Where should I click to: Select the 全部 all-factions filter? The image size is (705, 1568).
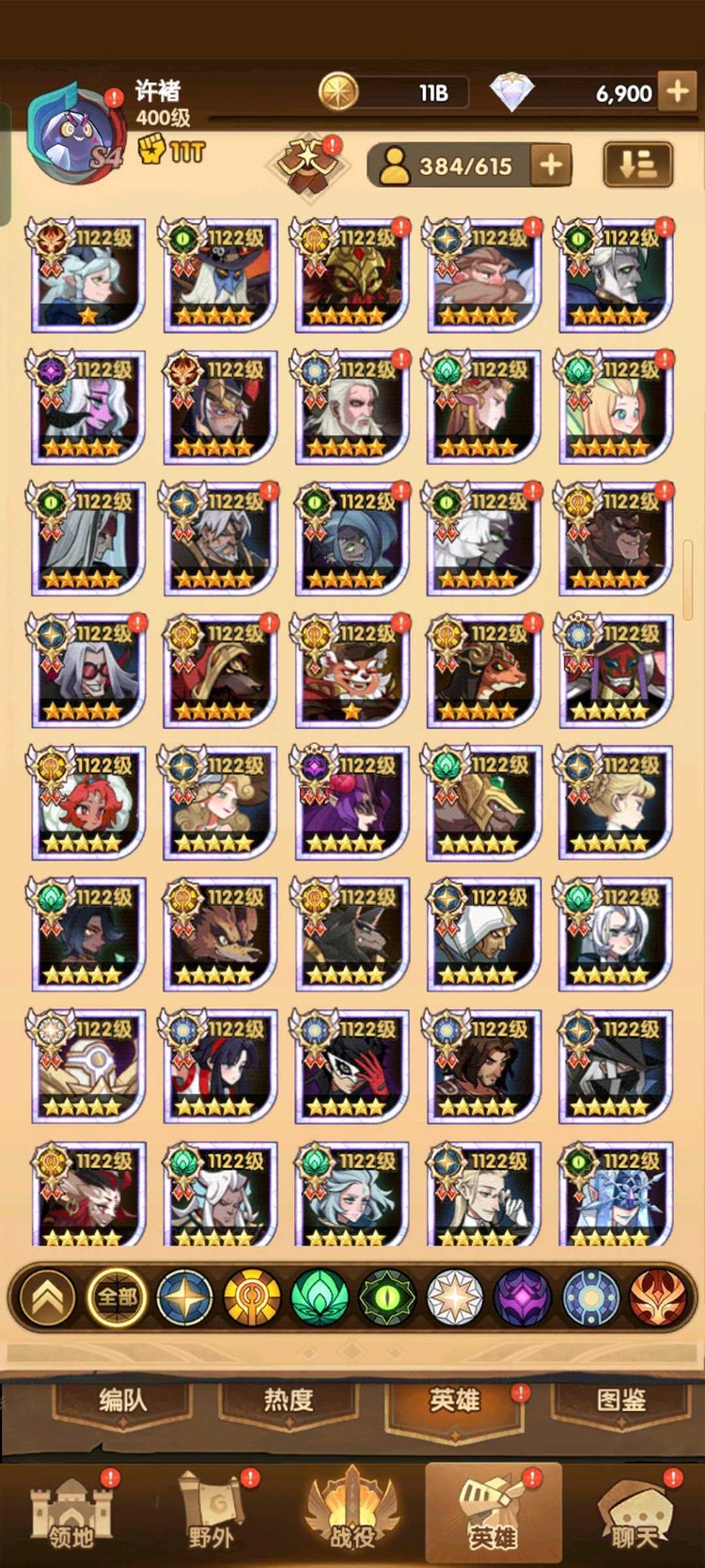click(x=117, y=1298)
